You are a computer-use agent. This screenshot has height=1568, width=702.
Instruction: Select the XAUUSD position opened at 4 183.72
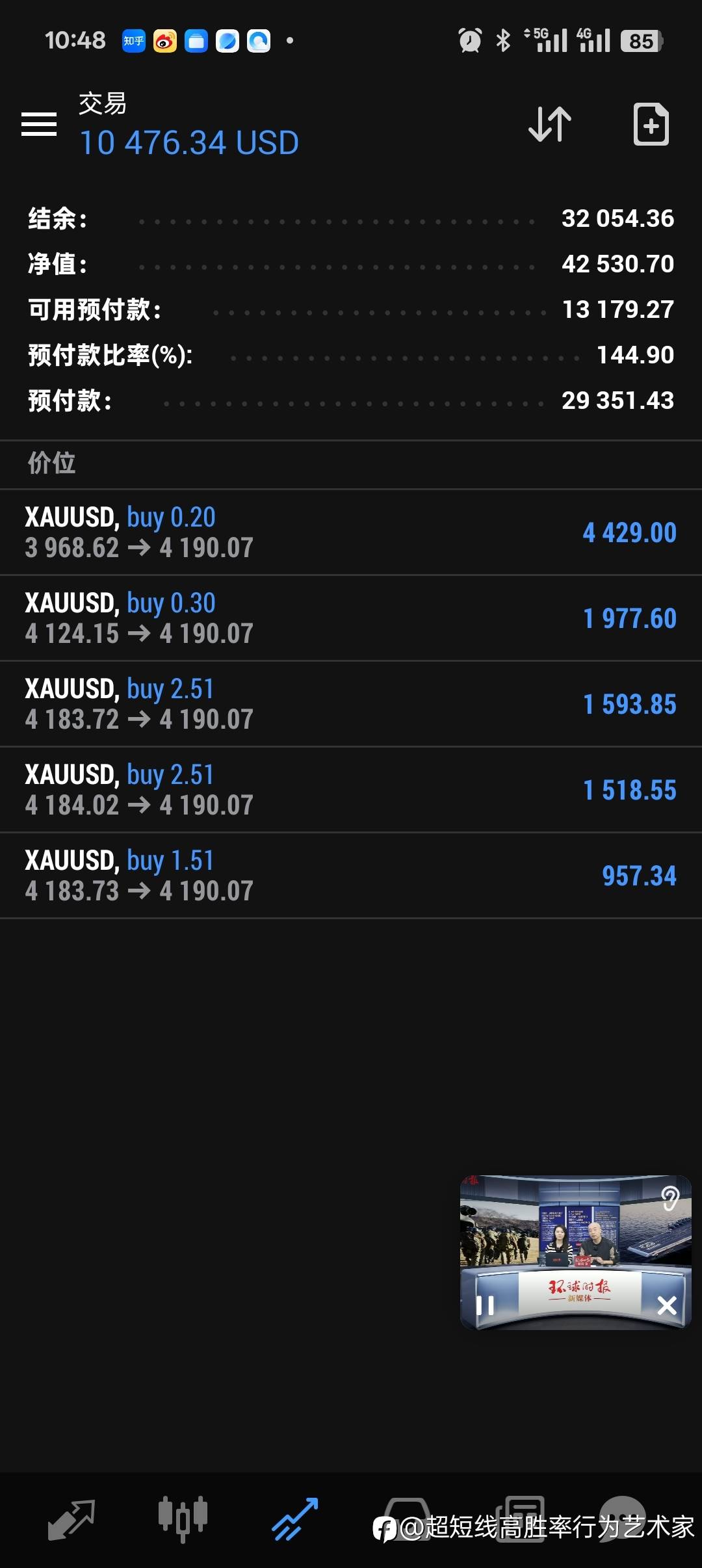[351, 704]
